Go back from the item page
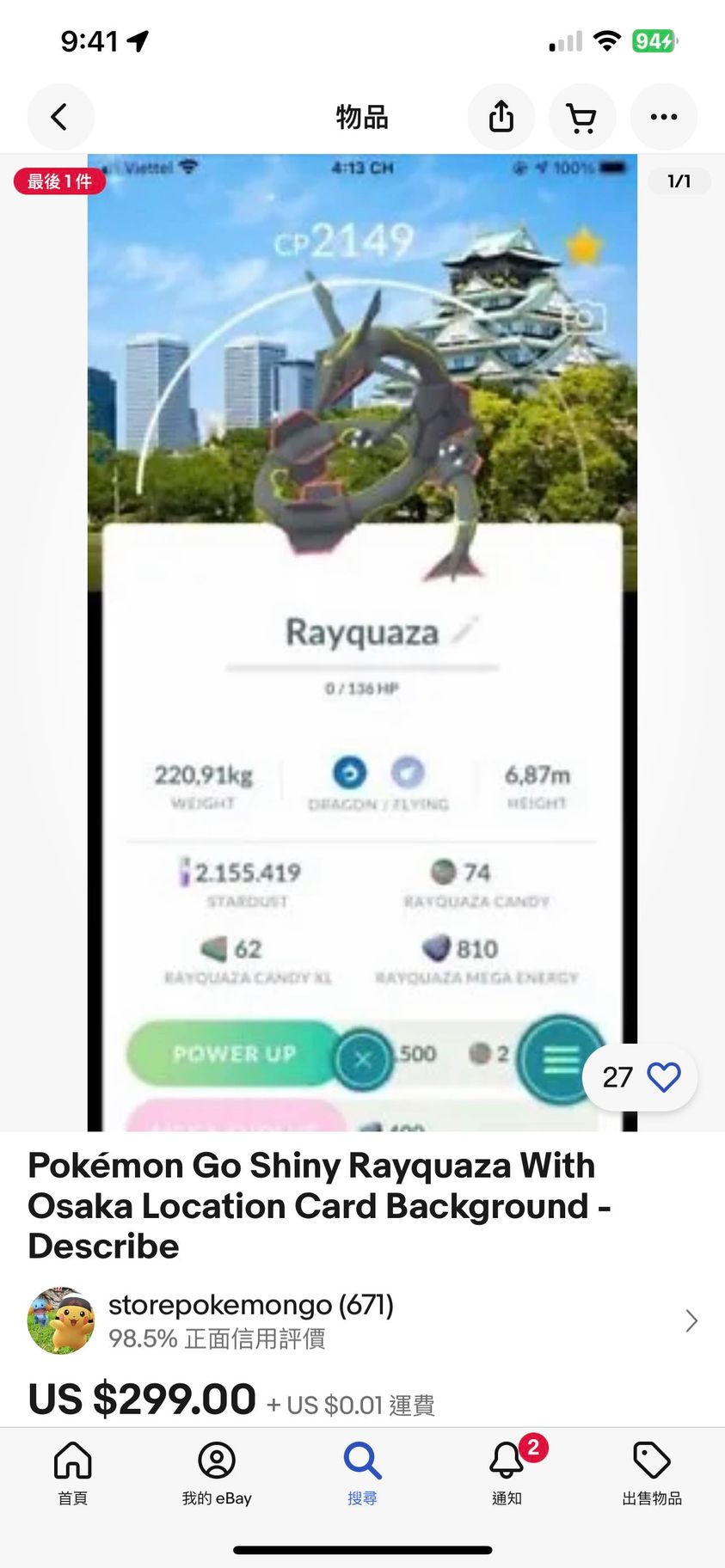The height and width of the screenshot is (1568, 725). (60, 117)
